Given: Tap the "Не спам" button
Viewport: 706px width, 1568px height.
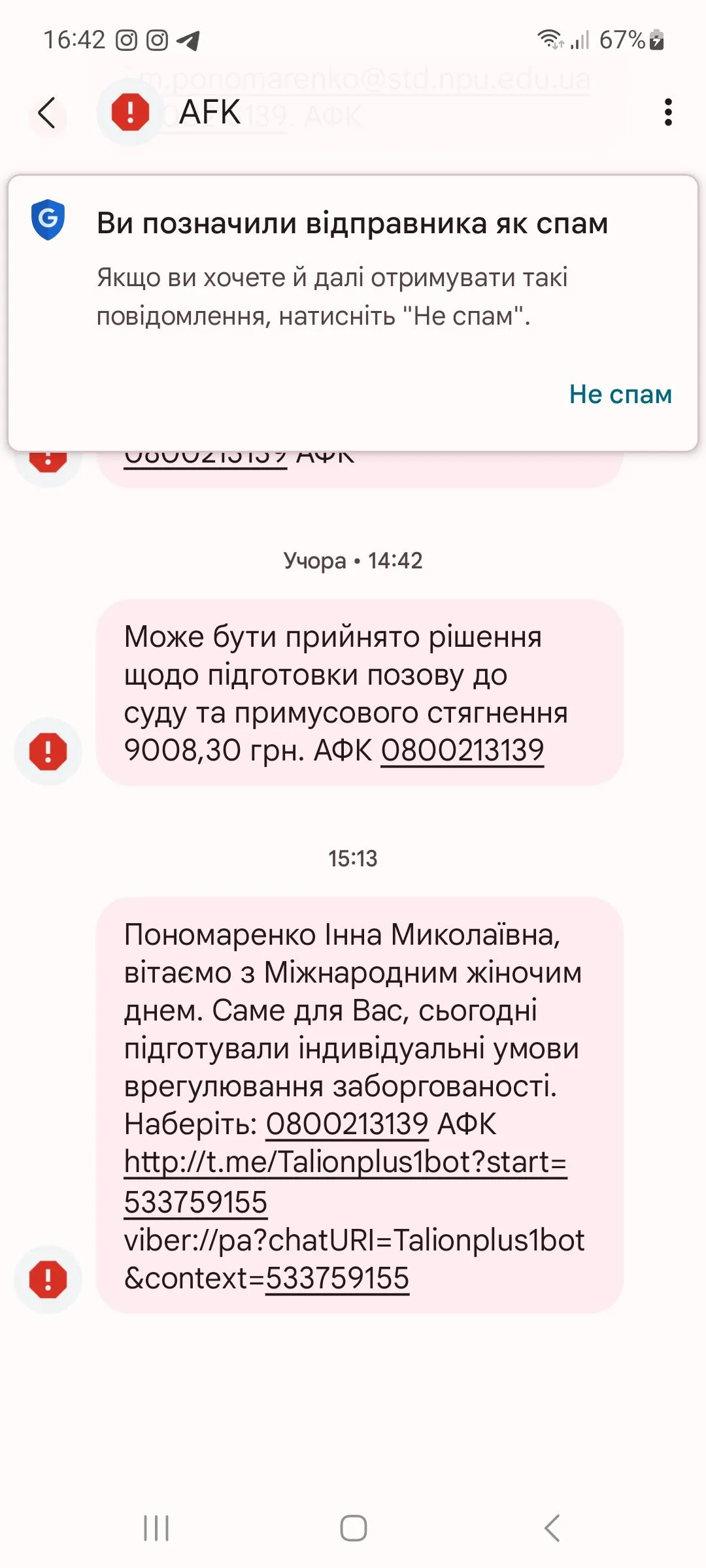Looking at the screenshot, I should [x=620, y=395].
